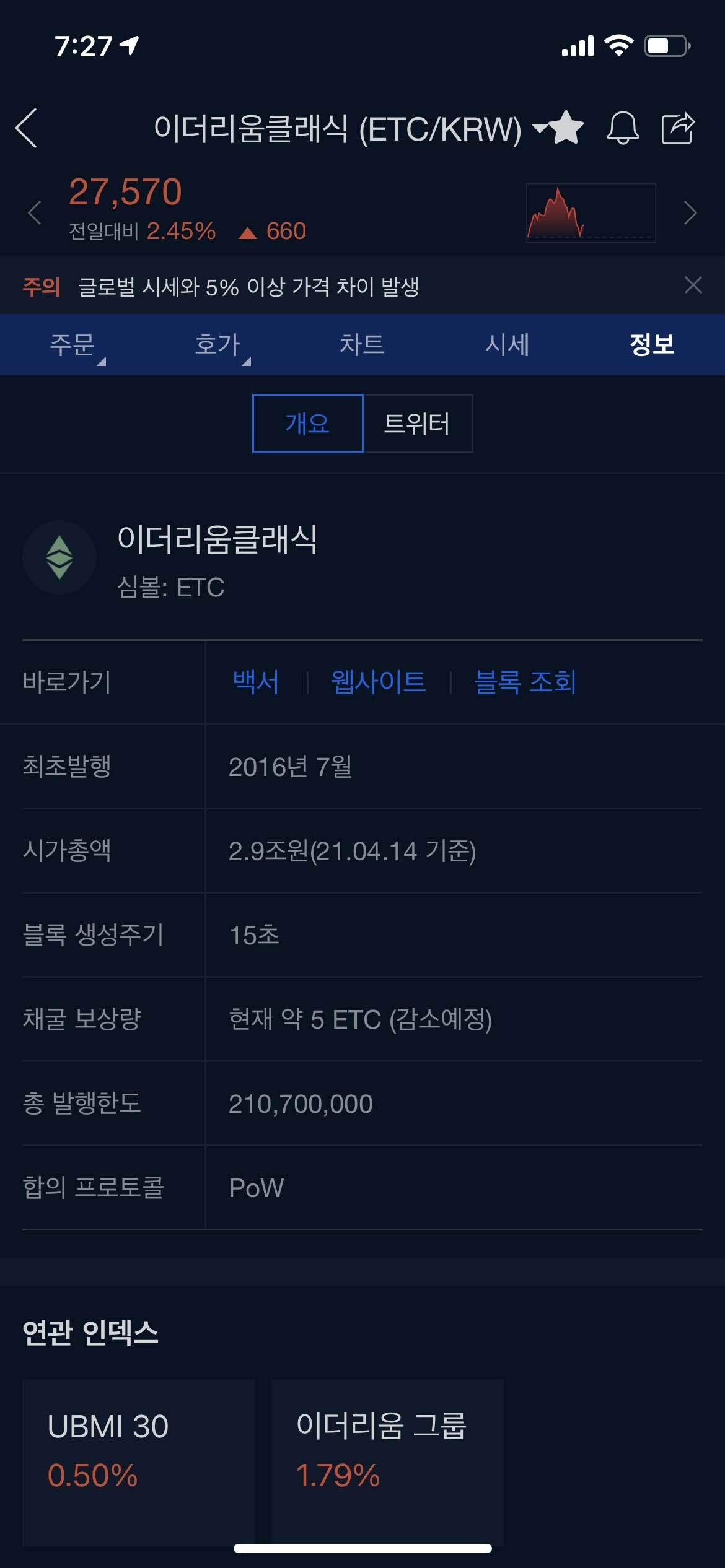
Task: Go to the next coin arrow
Action: point(690,213)
